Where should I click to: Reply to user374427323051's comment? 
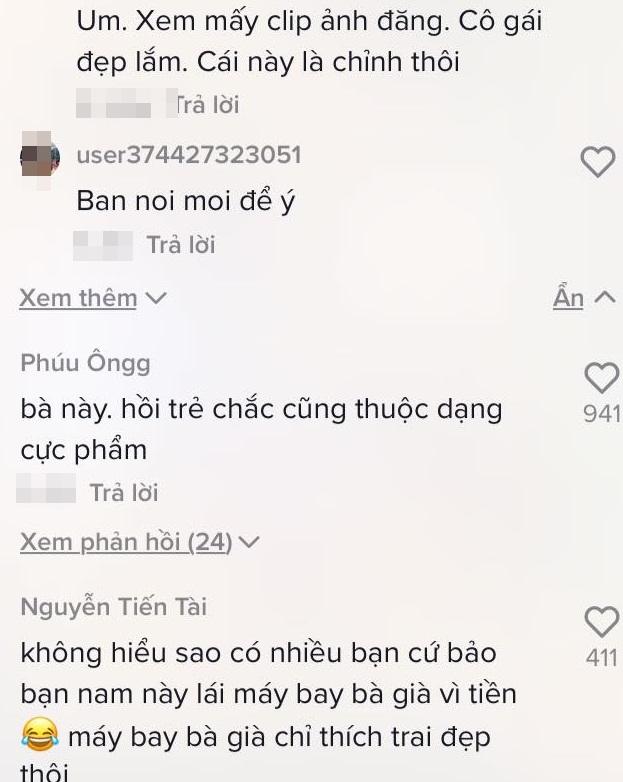181,245
